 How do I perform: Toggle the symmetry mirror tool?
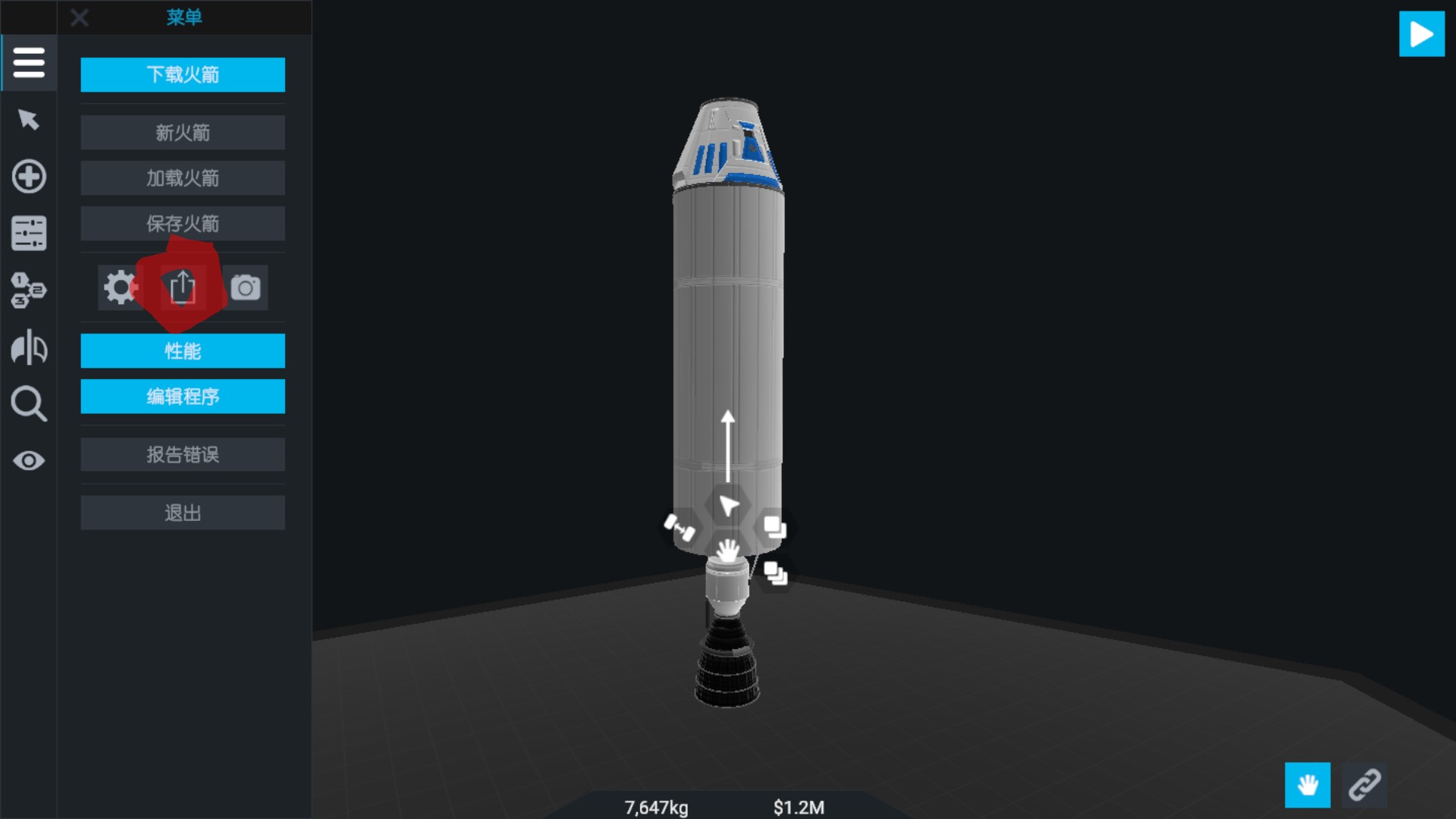[29, 347]
